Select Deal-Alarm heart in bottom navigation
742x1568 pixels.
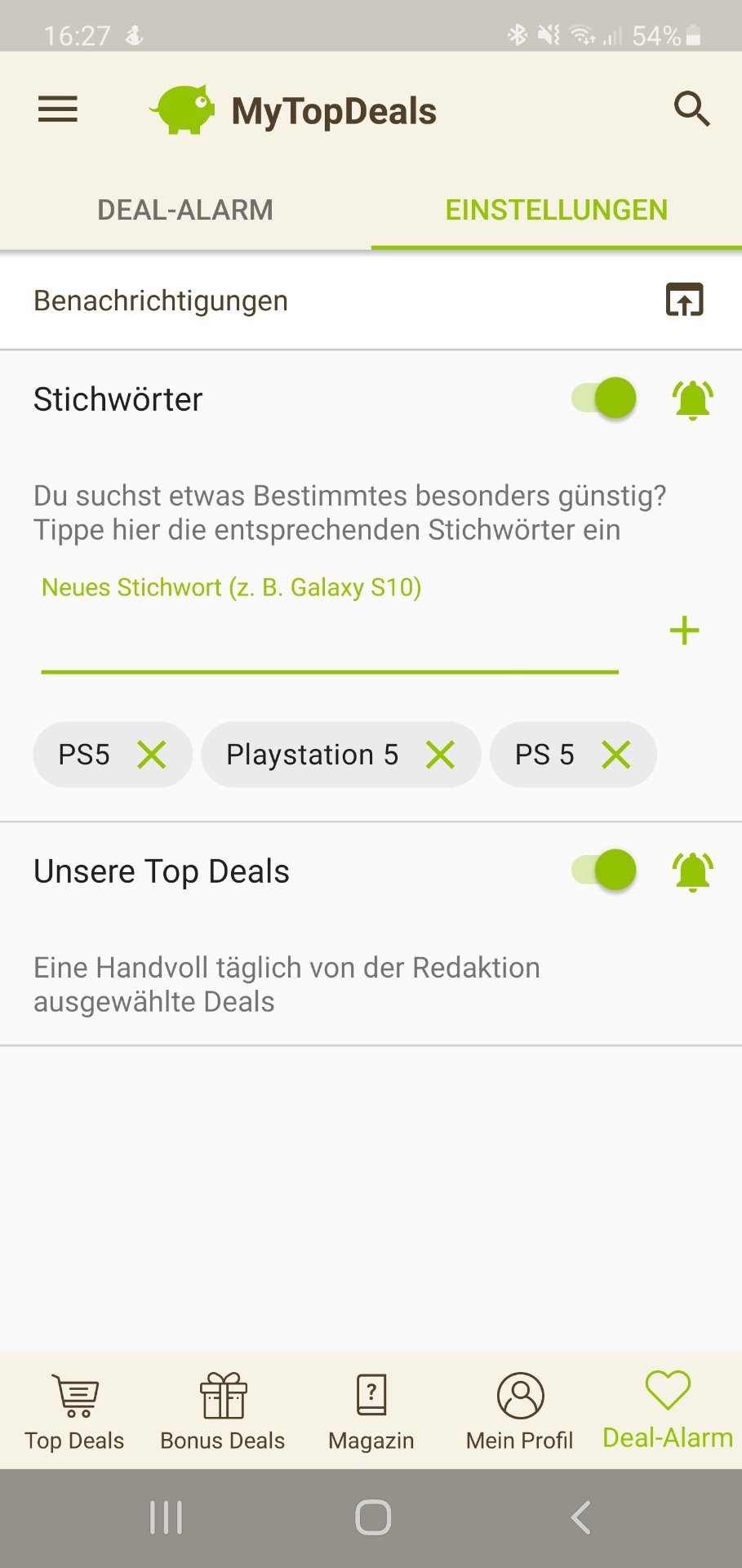(668, 1410)
